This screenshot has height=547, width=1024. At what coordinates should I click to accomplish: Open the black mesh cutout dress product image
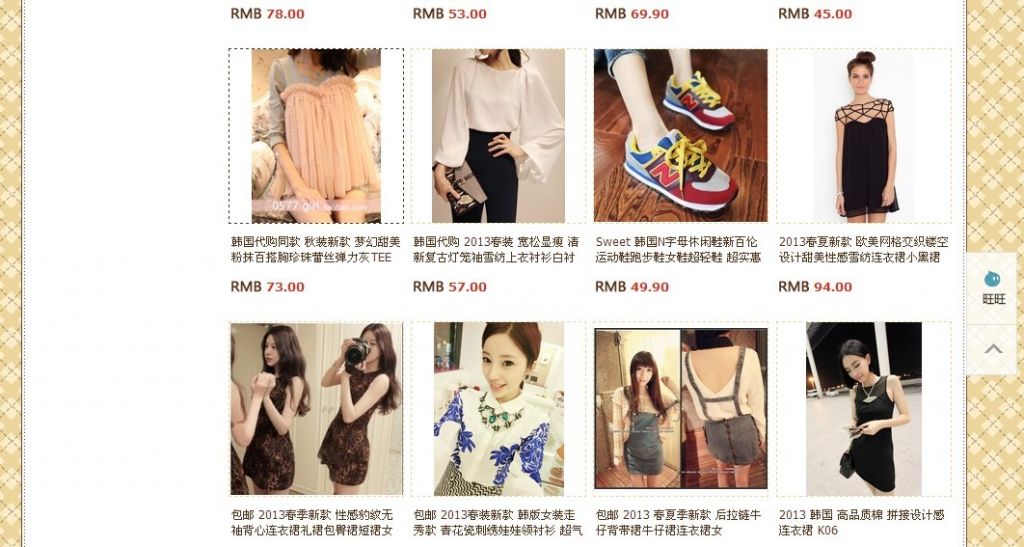863,136
